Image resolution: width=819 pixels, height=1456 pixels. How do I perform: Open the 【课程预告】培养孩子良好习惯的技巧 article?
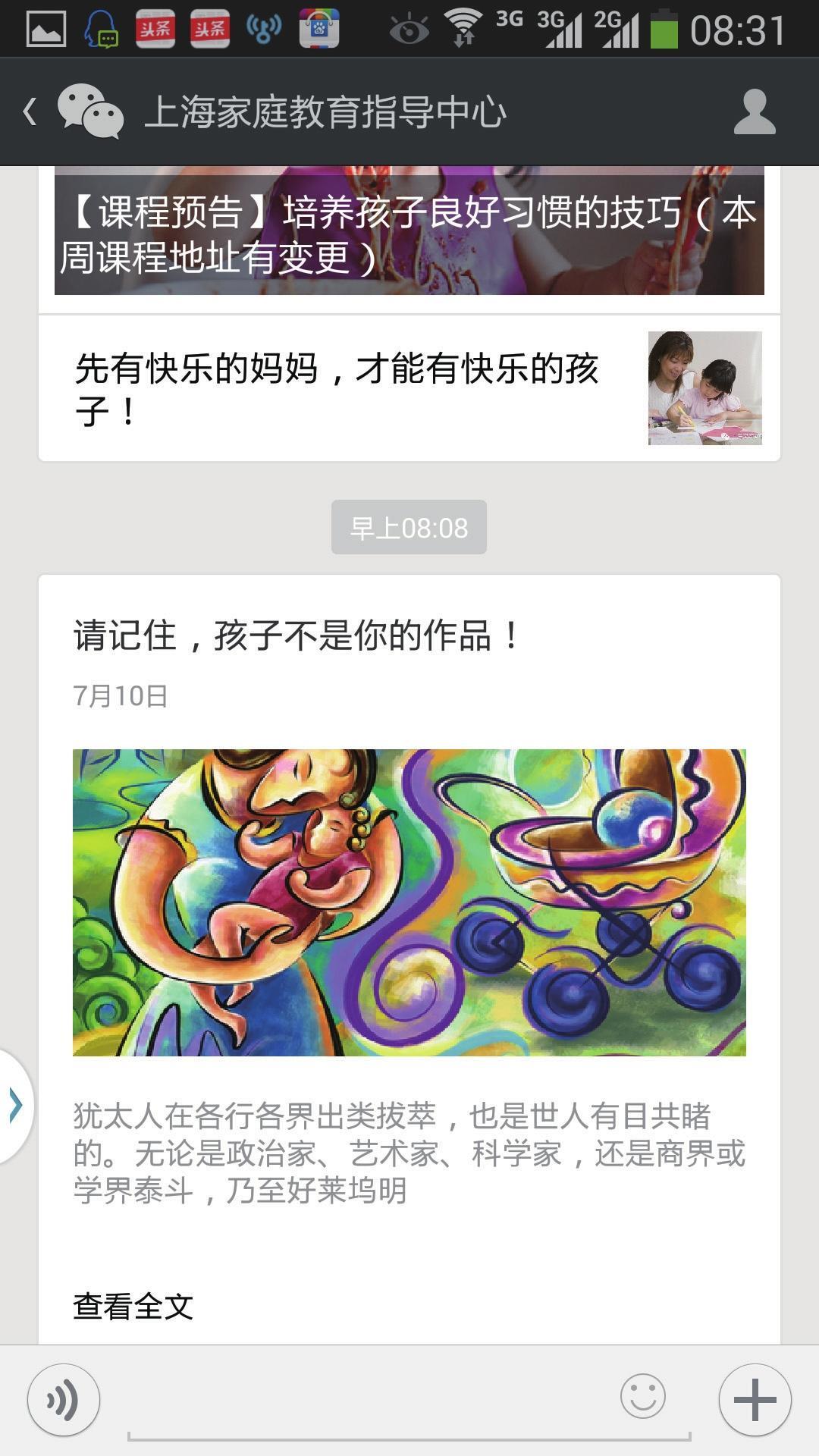[409, 232]
